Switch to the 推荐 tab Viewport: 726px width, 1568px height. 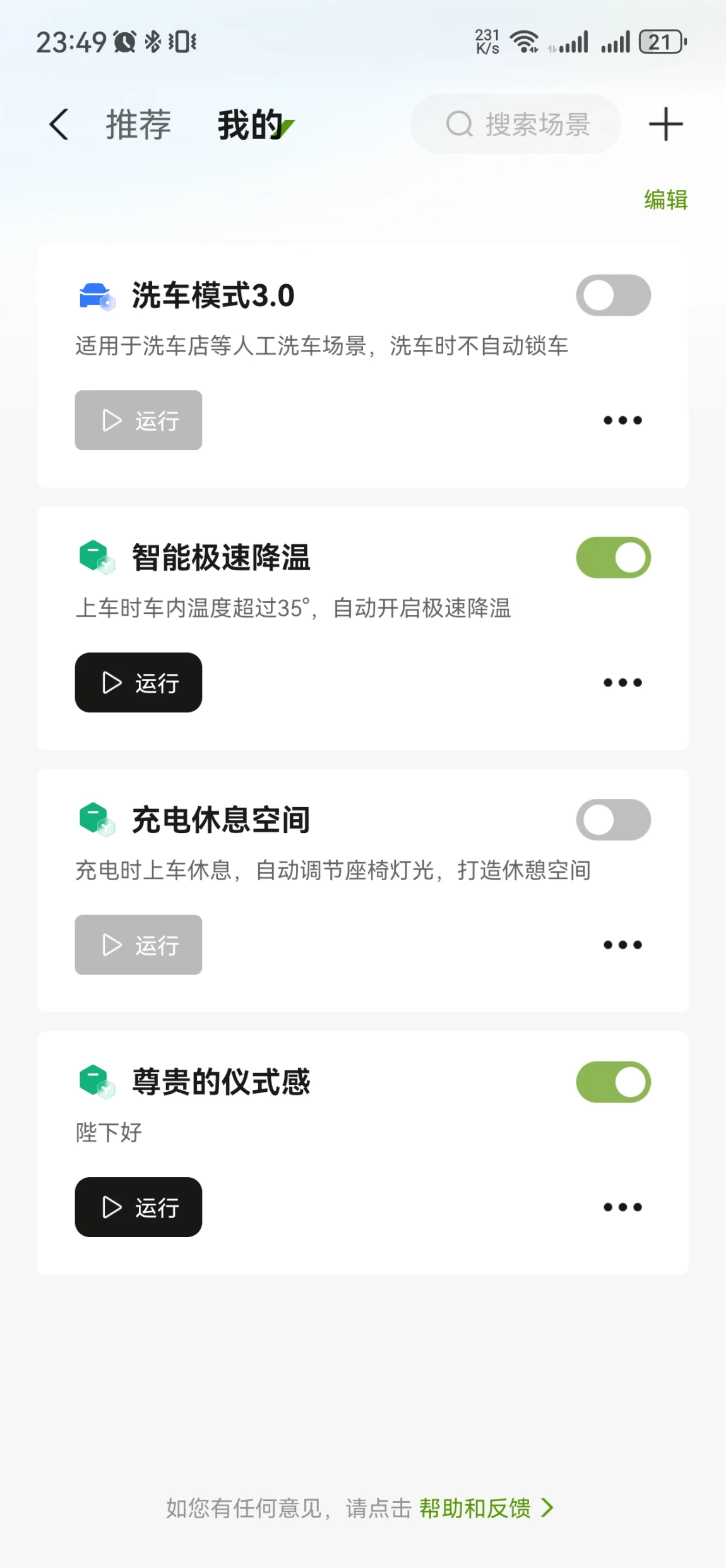(138, 124)
